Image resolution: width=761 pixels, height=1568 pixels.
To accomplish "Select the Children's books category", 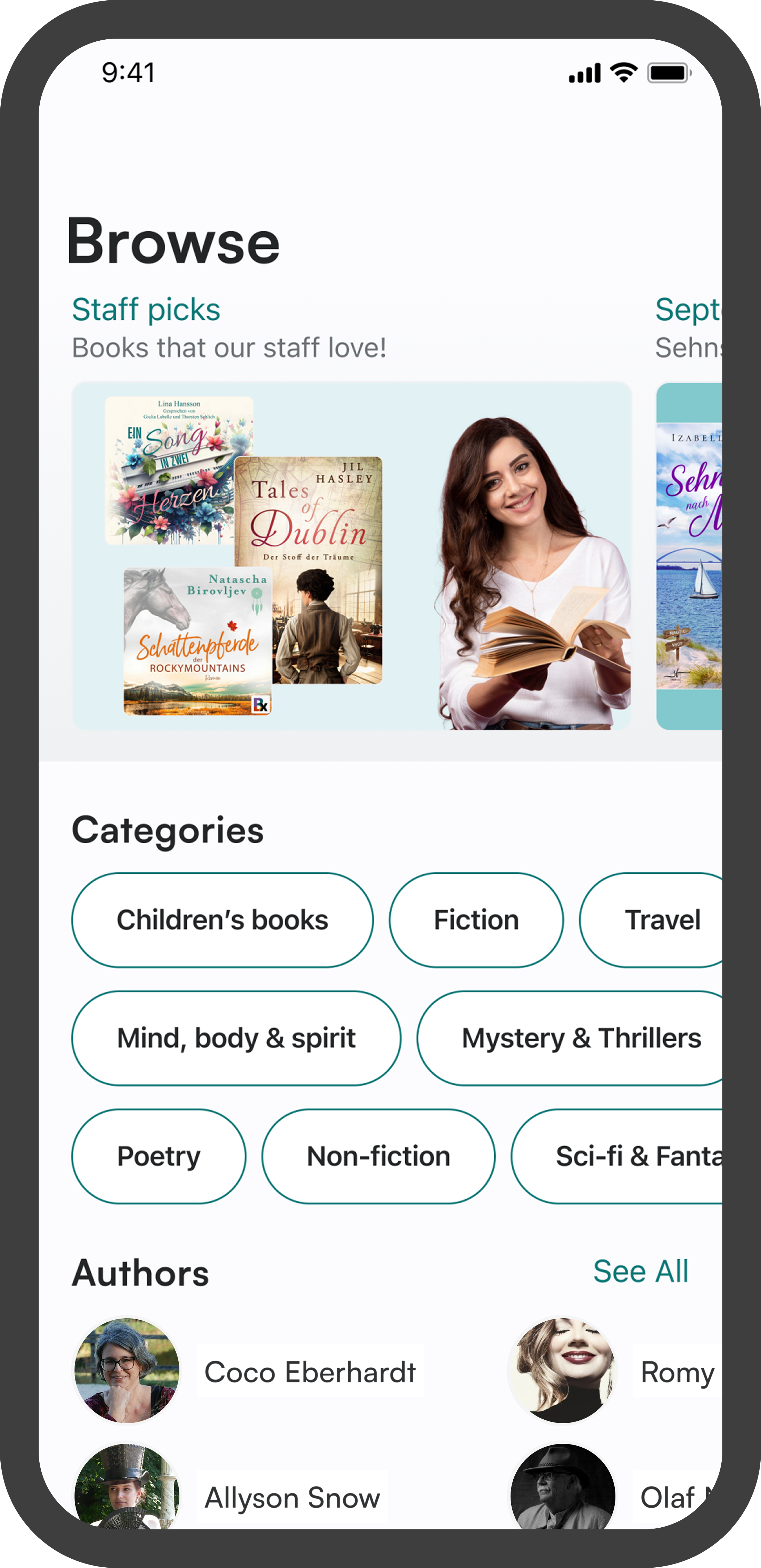I will (x=222, y=920).
